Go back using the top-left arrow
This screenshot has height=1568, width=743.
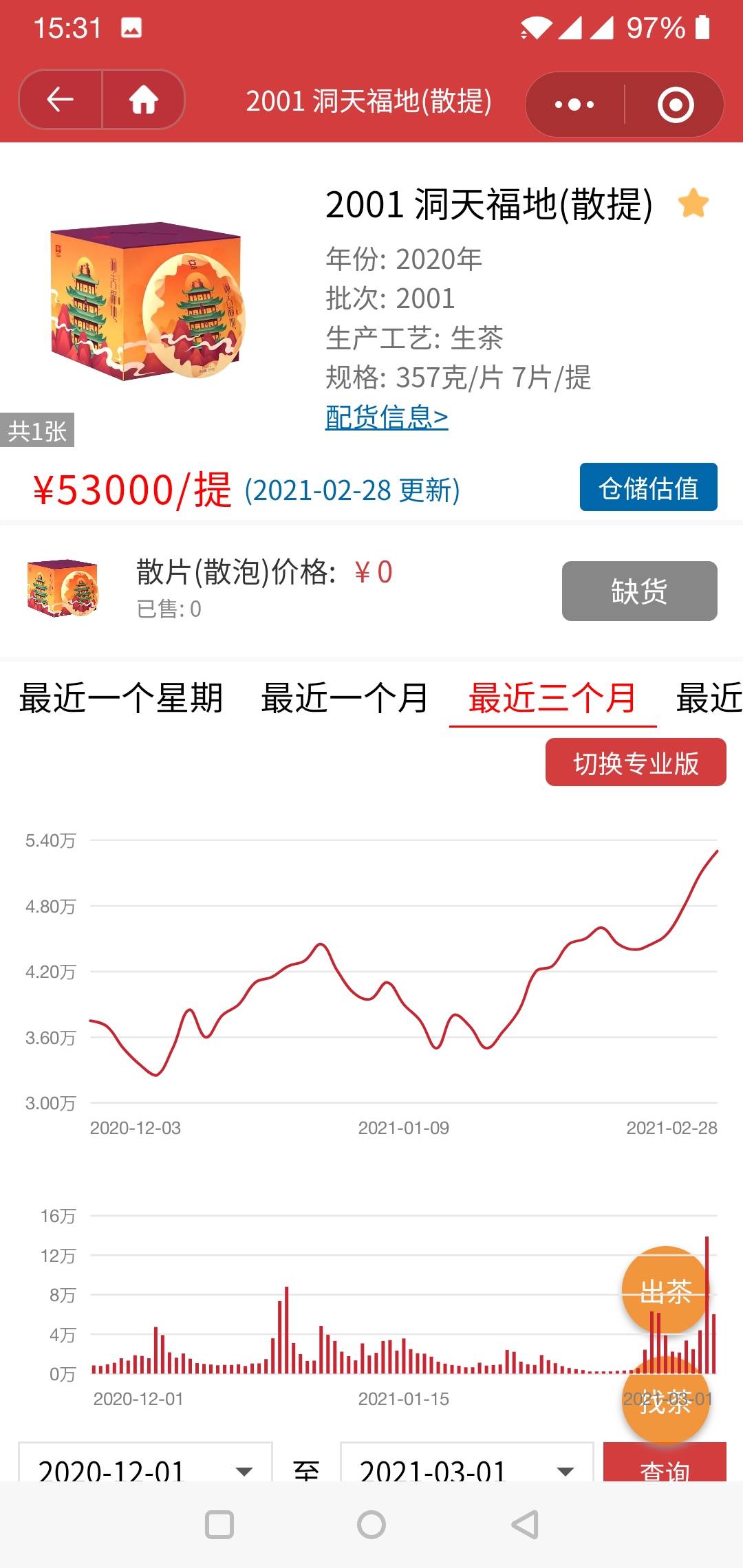point(61,100)
